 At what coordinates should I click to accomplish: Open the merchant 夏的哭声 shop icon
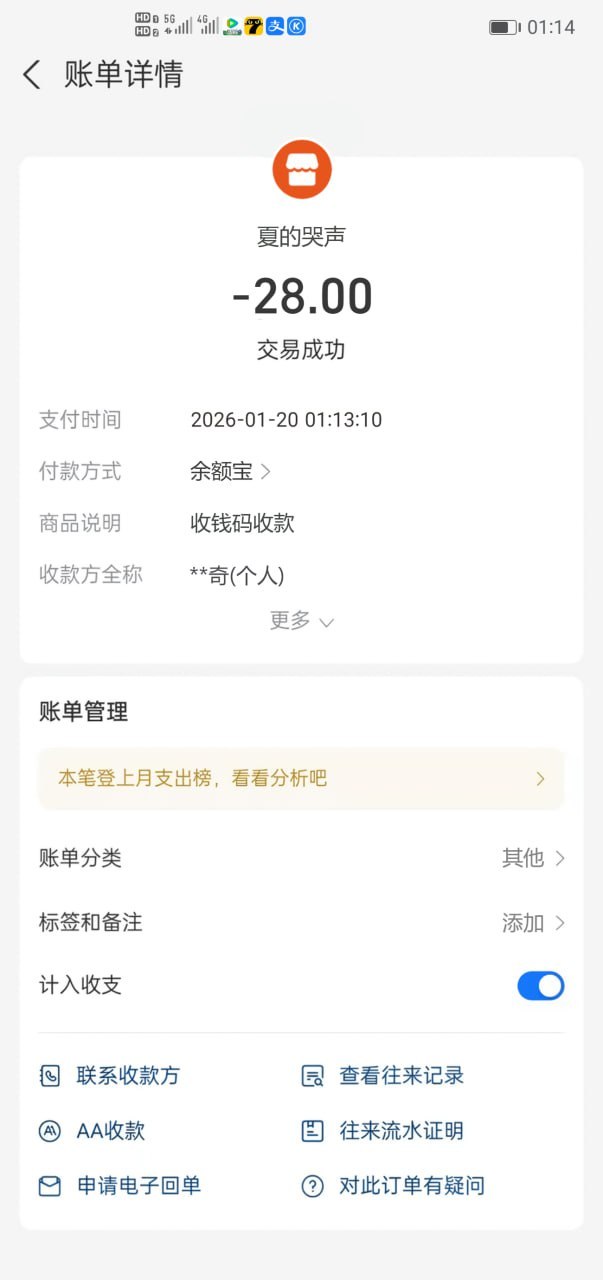coord(301,170)
